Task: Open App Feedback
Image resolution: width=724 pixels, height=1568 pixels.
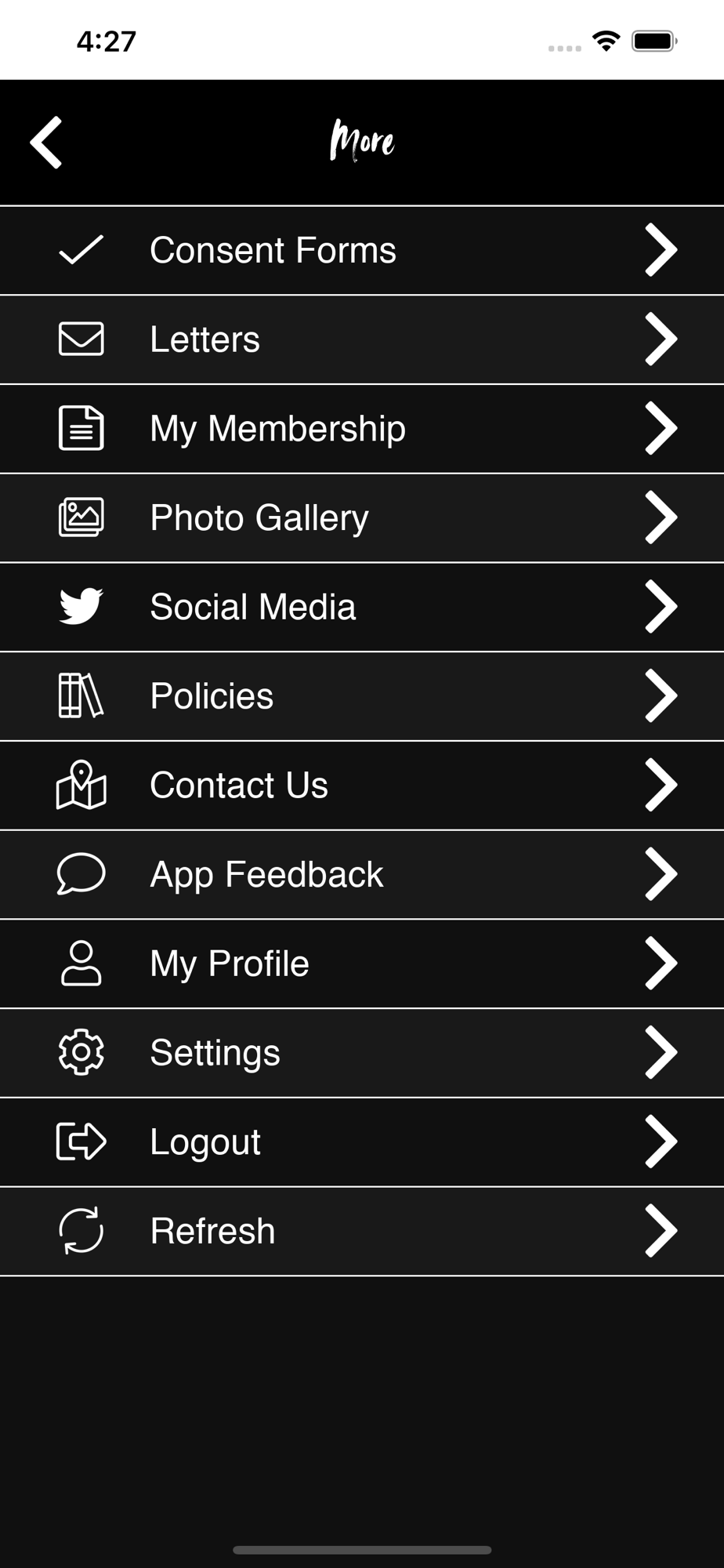Action: point(362,874)
